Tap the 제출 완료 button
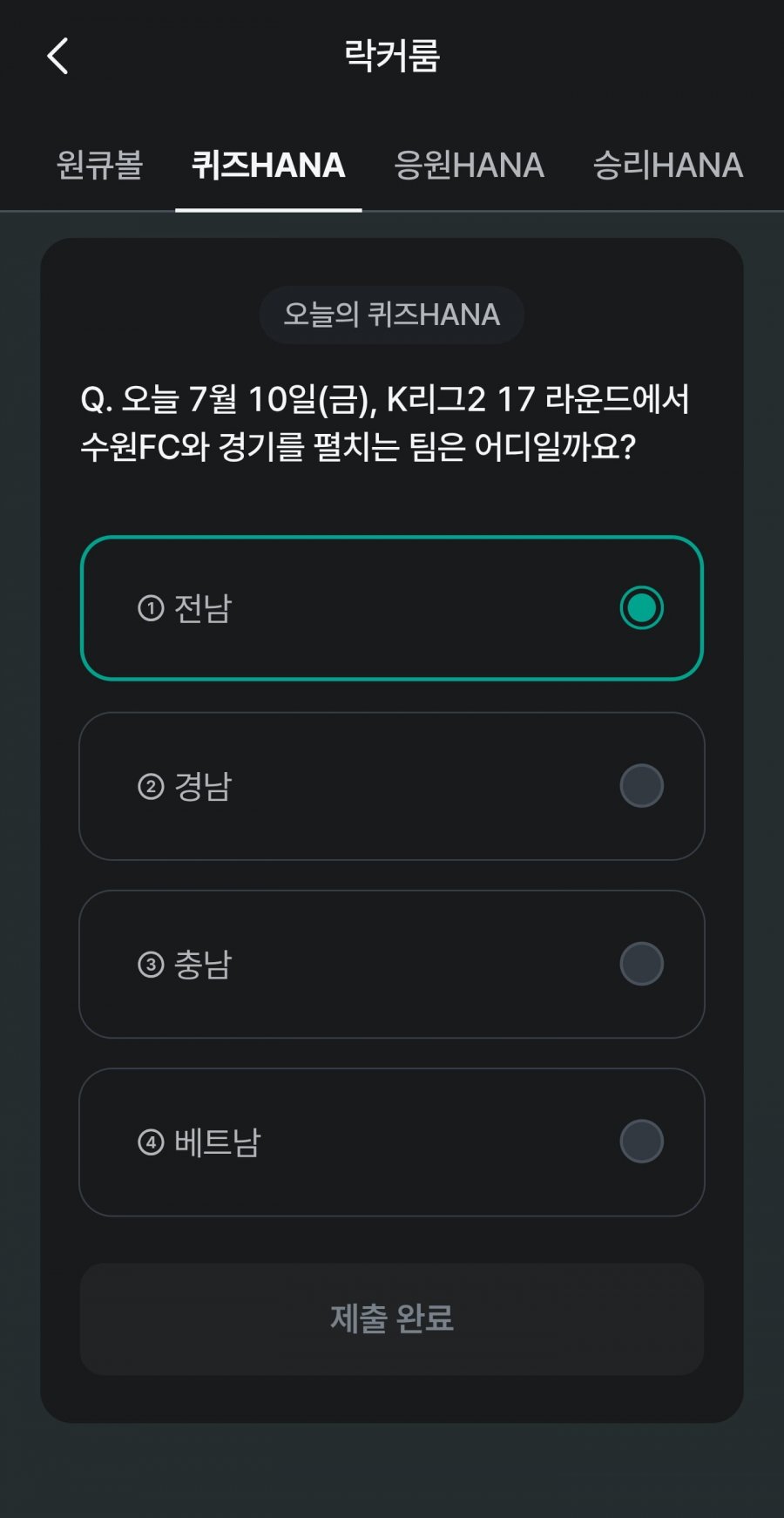The width and height of the screenshot is (784, 1518). click(392, 1318)
